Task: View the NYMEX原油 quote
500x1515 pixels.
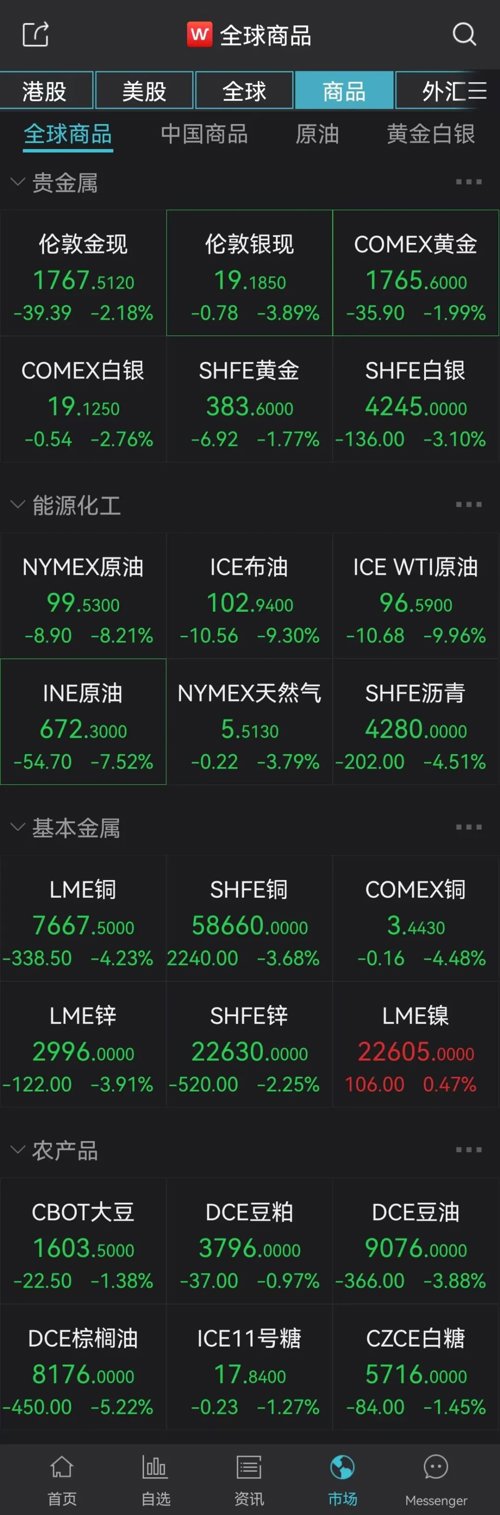Action: click(83, 596)
